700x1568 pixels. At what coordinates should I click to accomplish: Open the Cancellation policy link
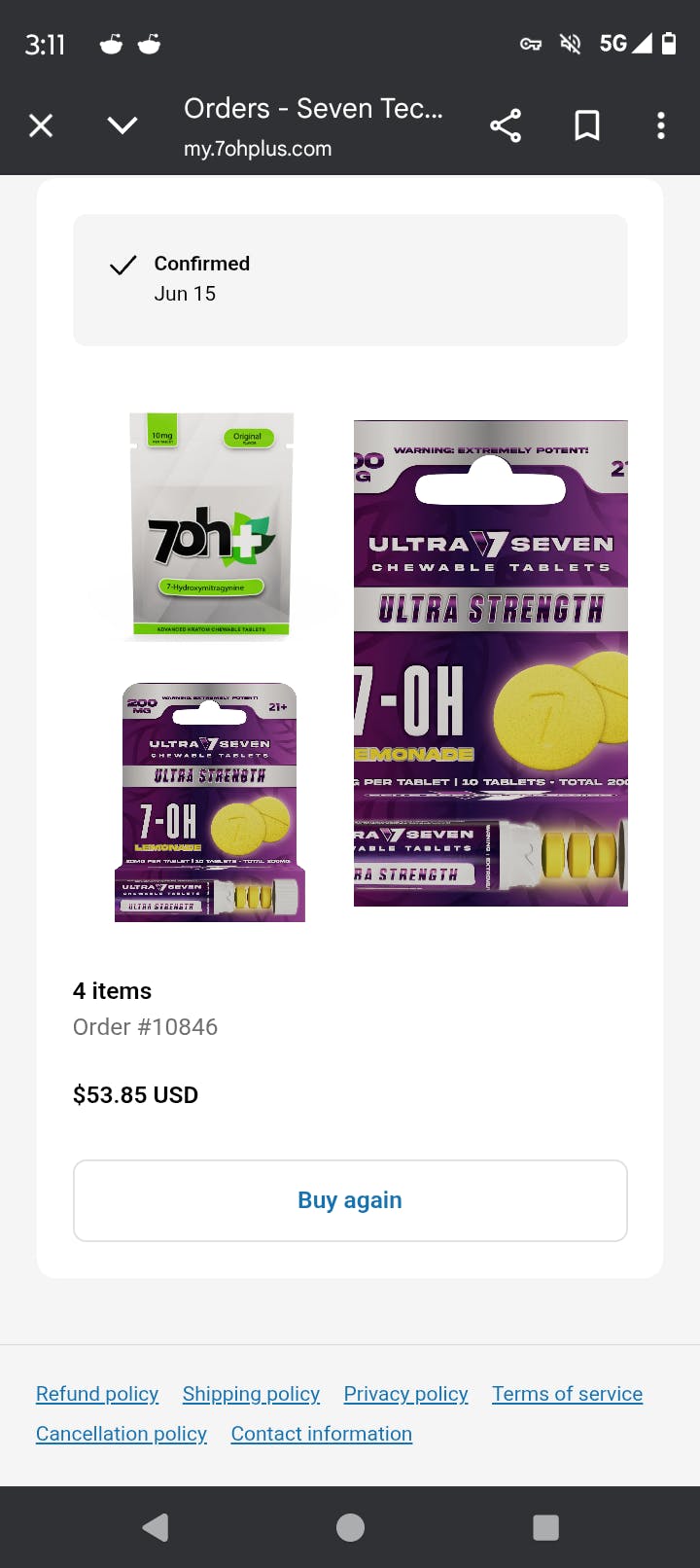(x=122, y=1434)
